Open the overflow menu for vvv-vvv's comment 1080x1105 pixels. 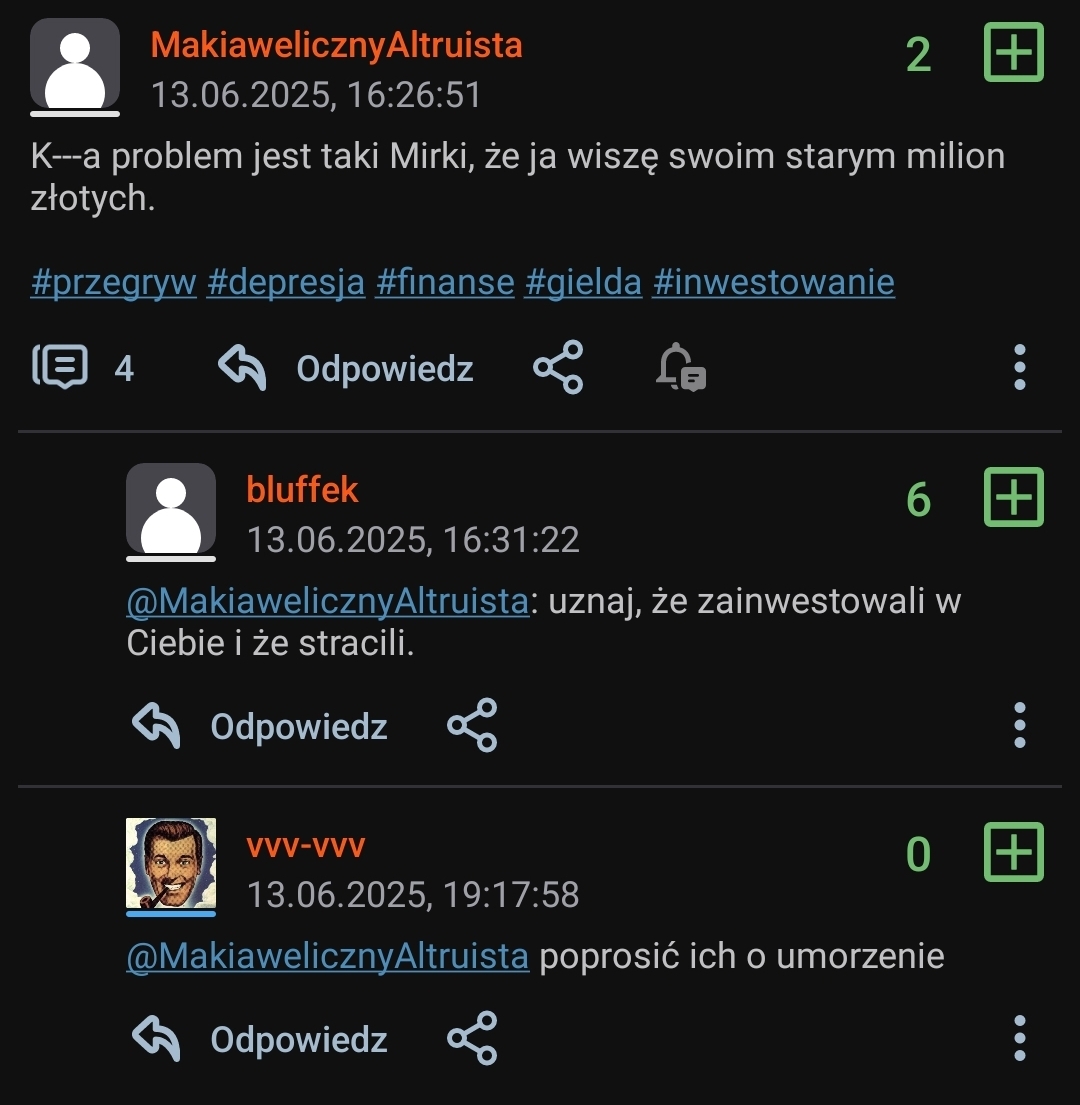click(x=1019, y=1039)
